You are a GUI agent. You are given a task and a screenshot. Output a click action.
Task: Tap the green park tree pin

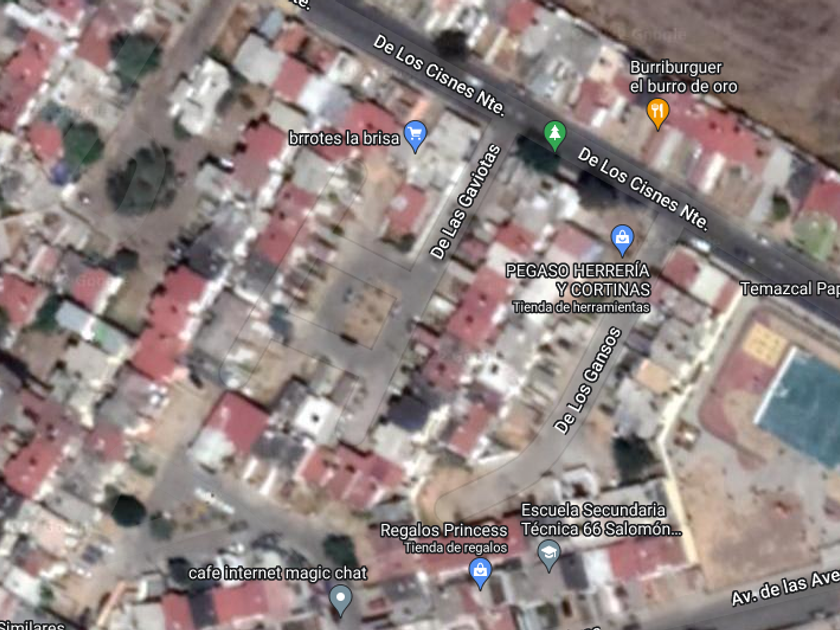click(555, 135)
